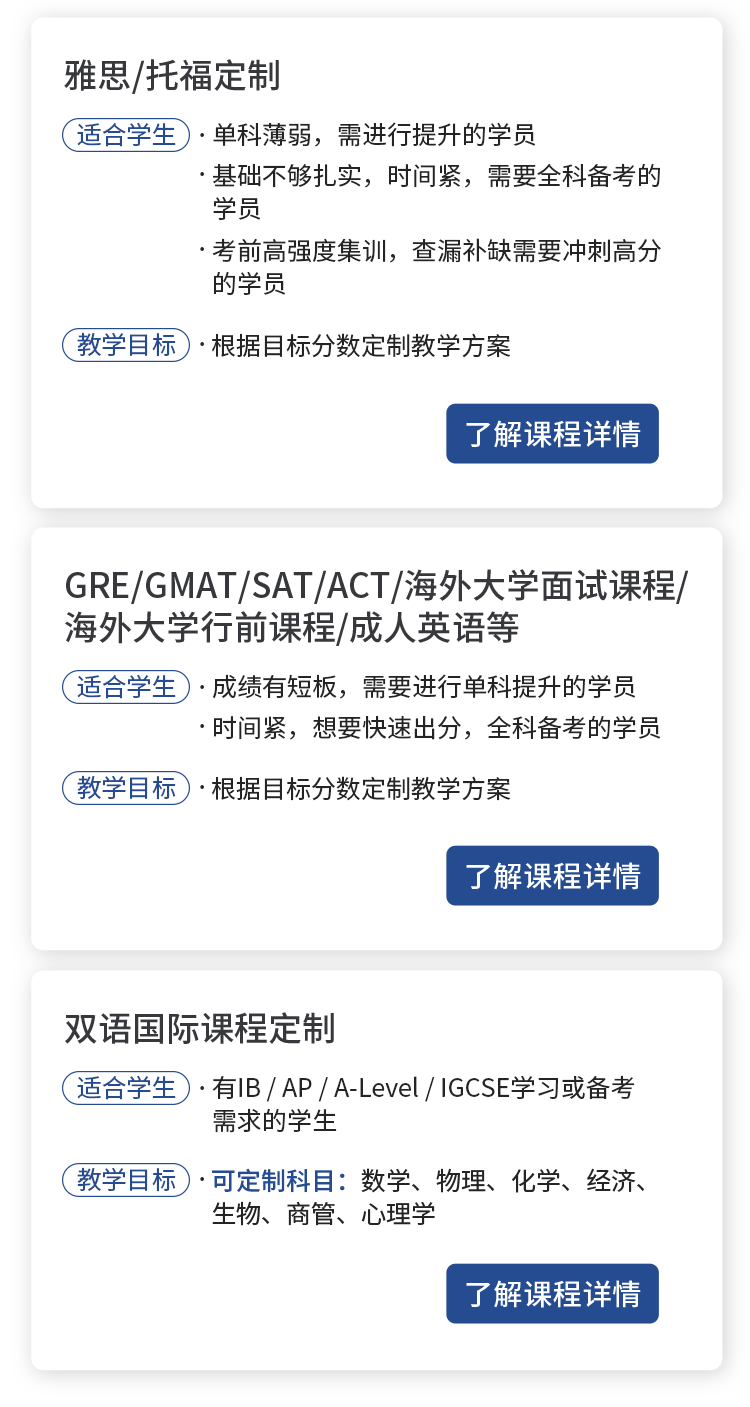View course details for GRE/GMAT/SAT/ACT card
The image size is (750, 1407).
[552, 876]
